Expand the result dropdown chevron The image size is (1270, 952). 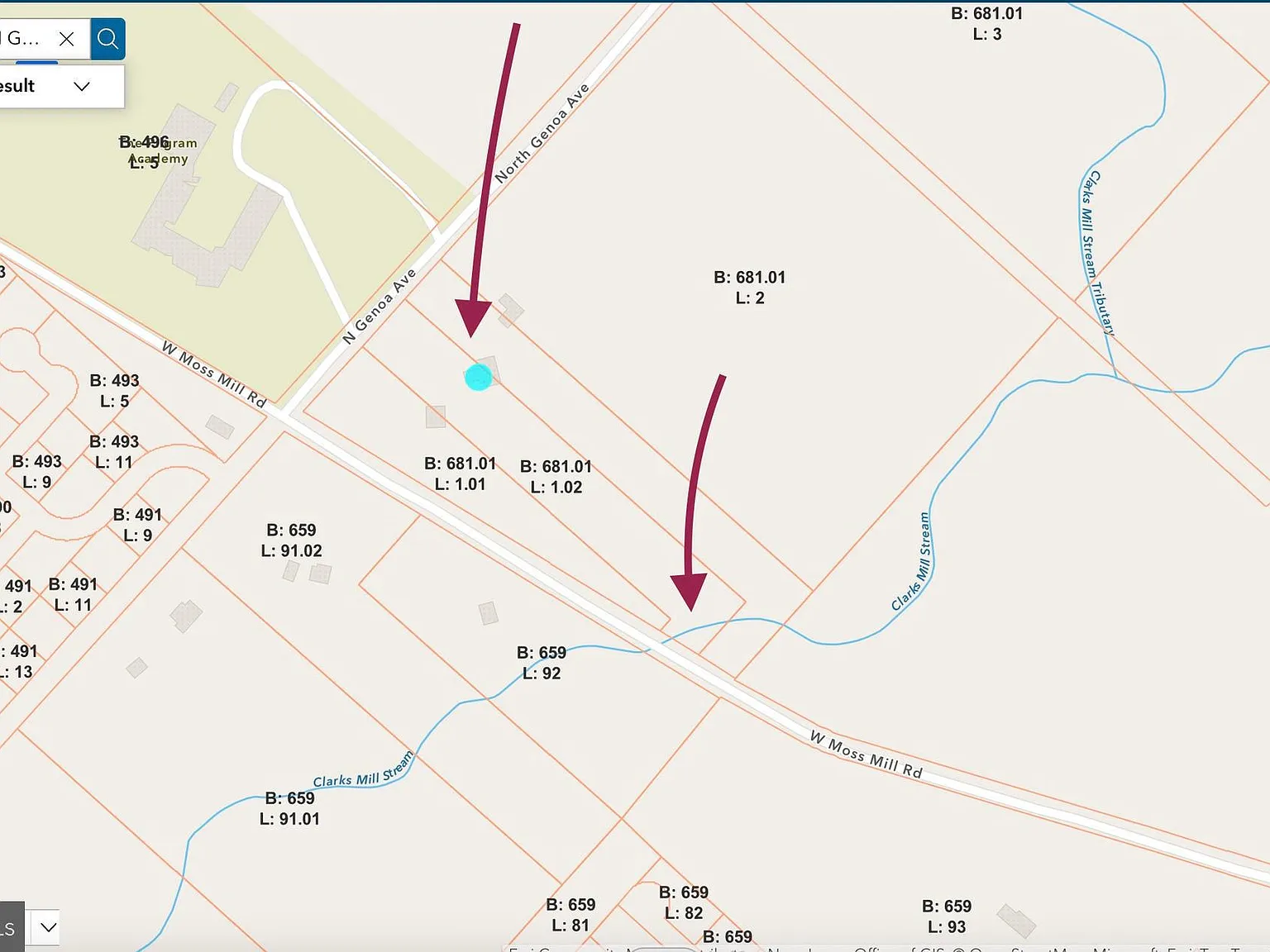tap(81, 86)
